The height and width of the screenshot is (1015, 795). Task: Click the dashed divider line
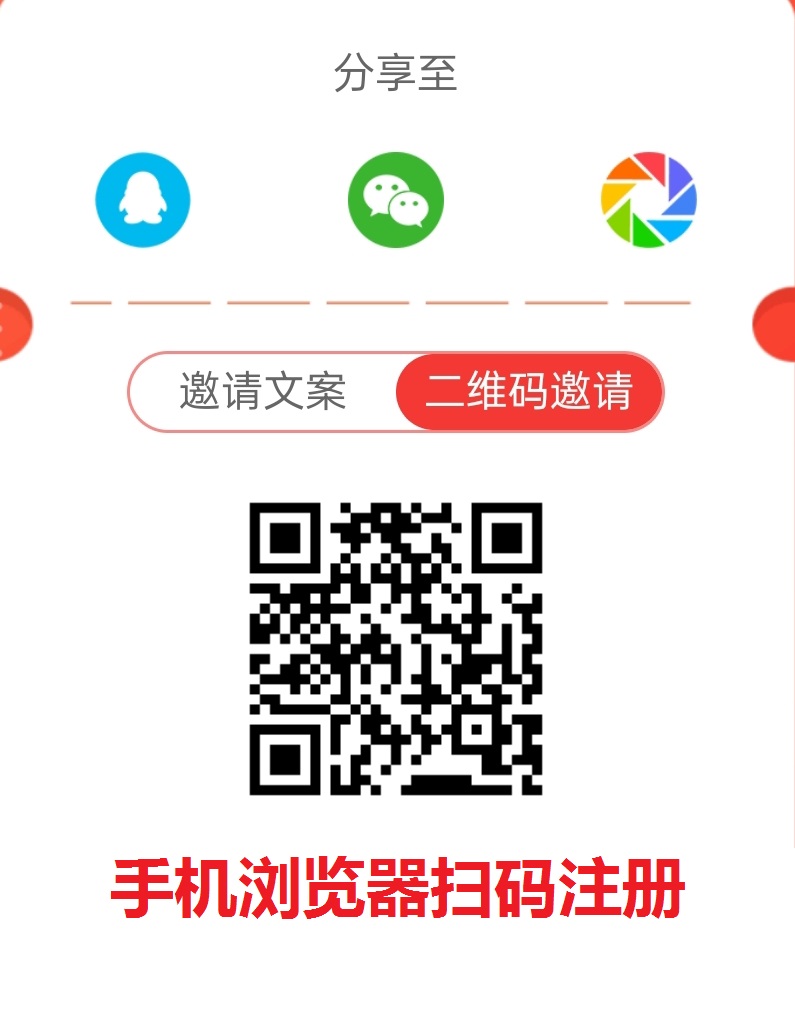click(x=397, y=301)
